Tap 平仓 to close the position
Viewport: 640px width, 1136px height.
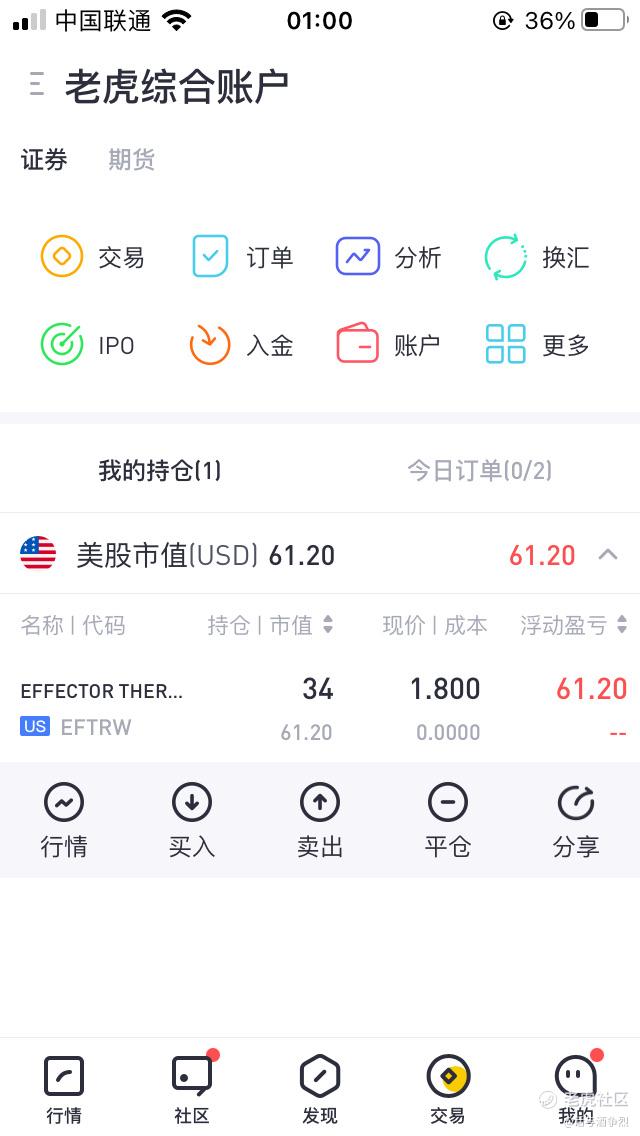447,821
